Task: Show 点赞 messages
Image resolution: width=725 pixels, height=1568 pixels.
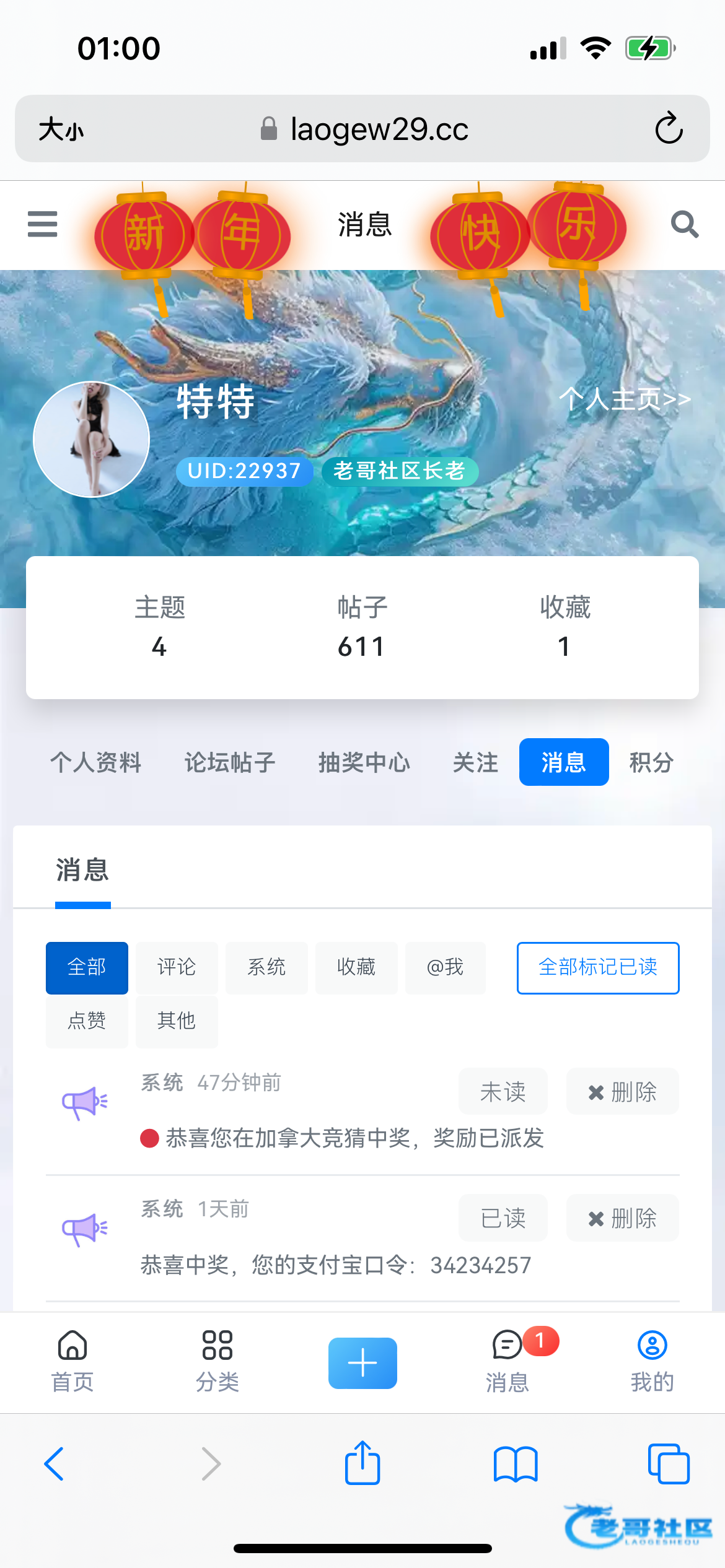Action: [x=87, y=1021]
